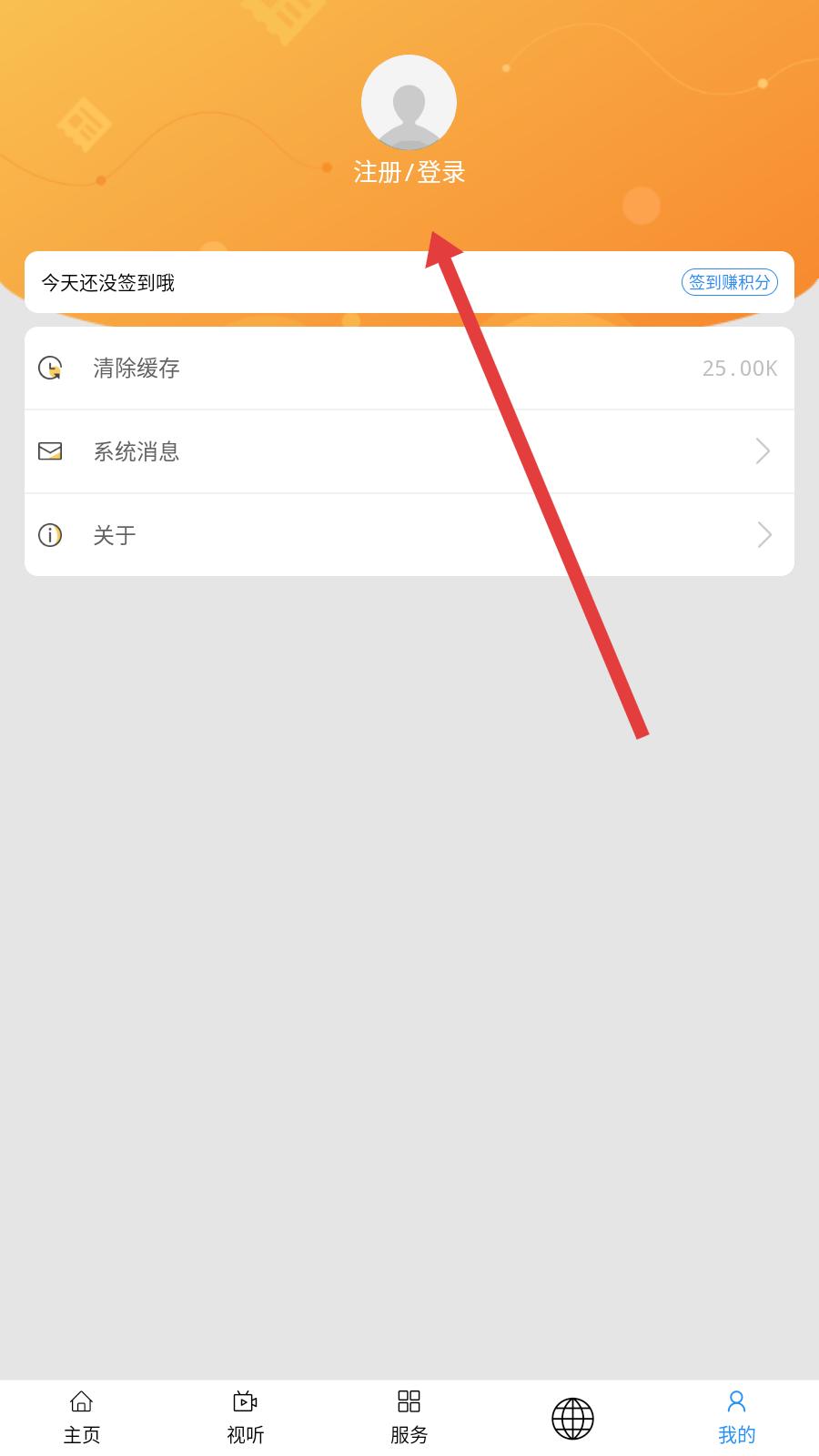Image resolution: width=819 pixels, height=1456 pixels.
Task: Open the 关于 about page
Action: [x=409, y=535]
